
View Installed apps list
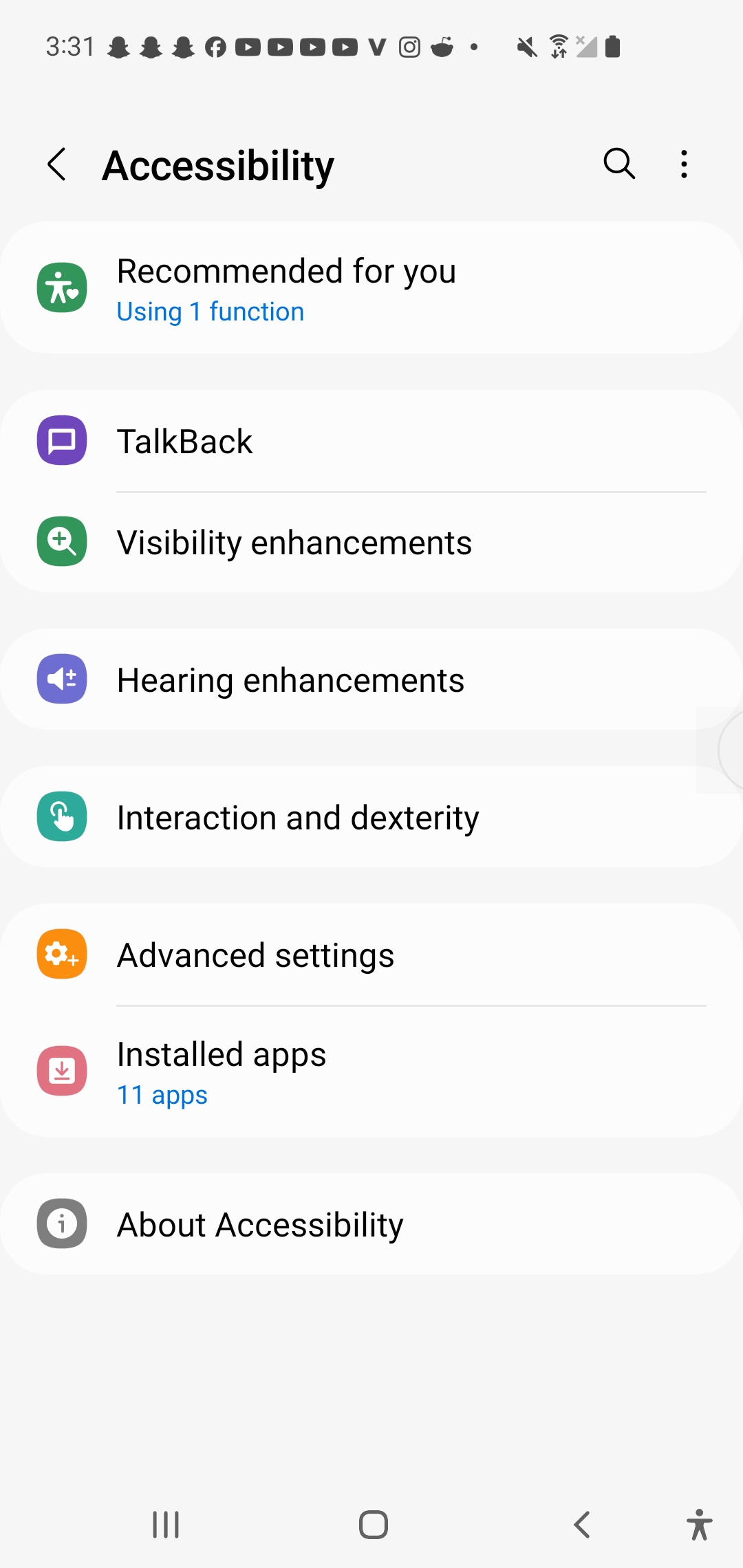pos(371,1072)
